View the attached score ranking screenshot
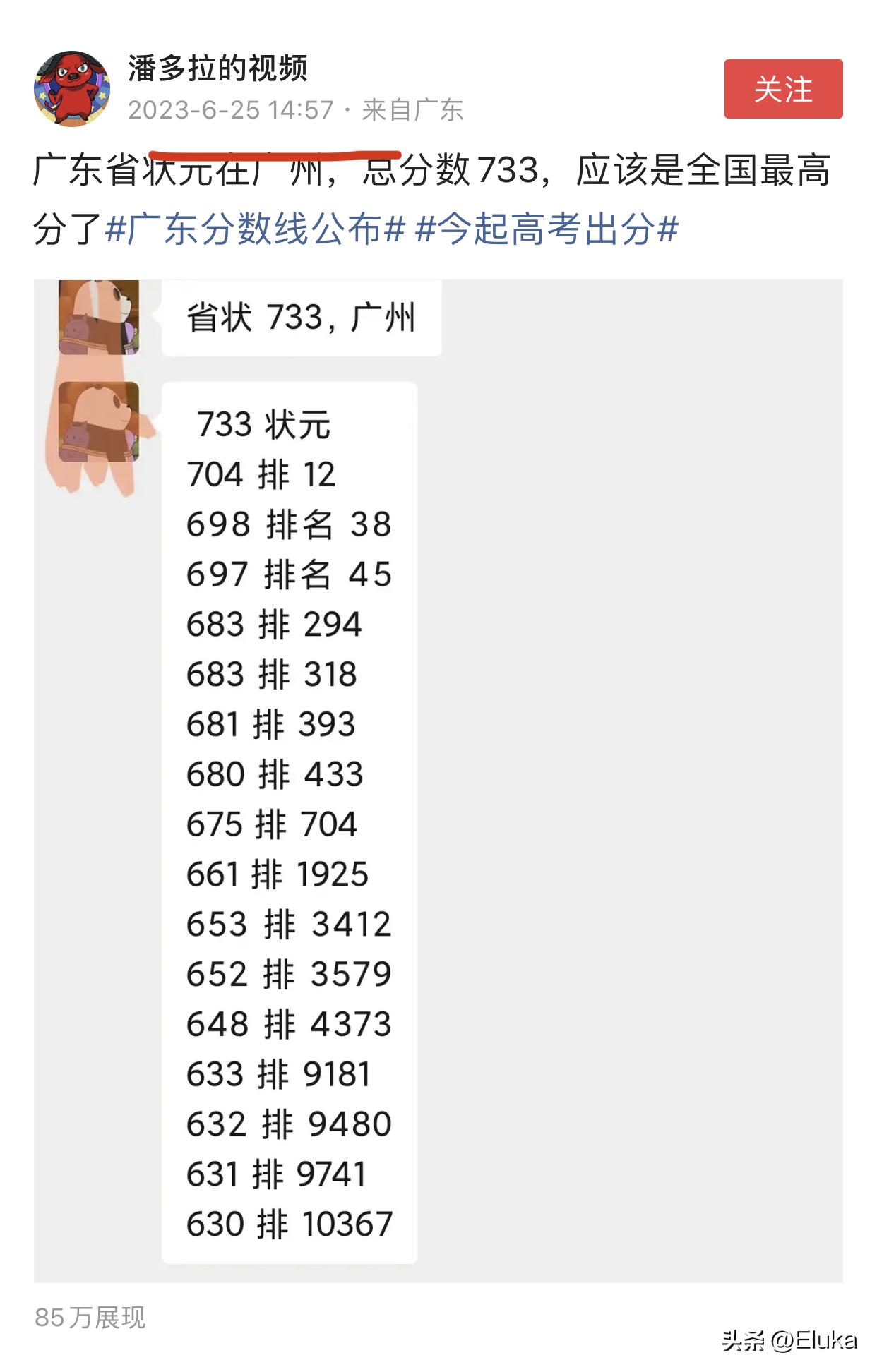The width and height of the screenshot is (877, 1372). pyautogui.click(x=438, y=780)
